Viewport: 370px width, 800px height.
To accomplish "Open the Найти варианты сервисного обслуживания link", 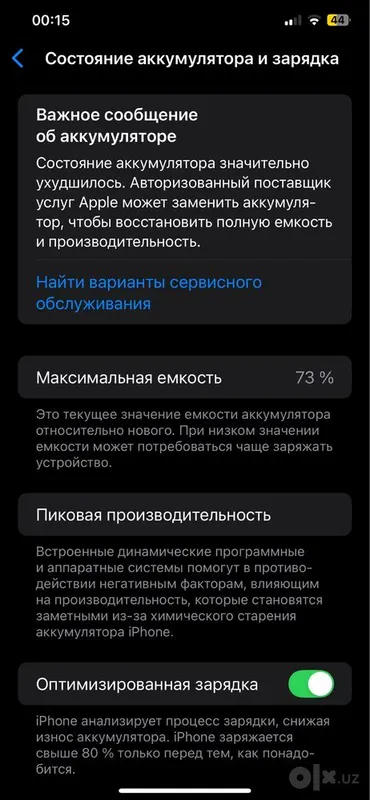I will [x=149, y=293].
